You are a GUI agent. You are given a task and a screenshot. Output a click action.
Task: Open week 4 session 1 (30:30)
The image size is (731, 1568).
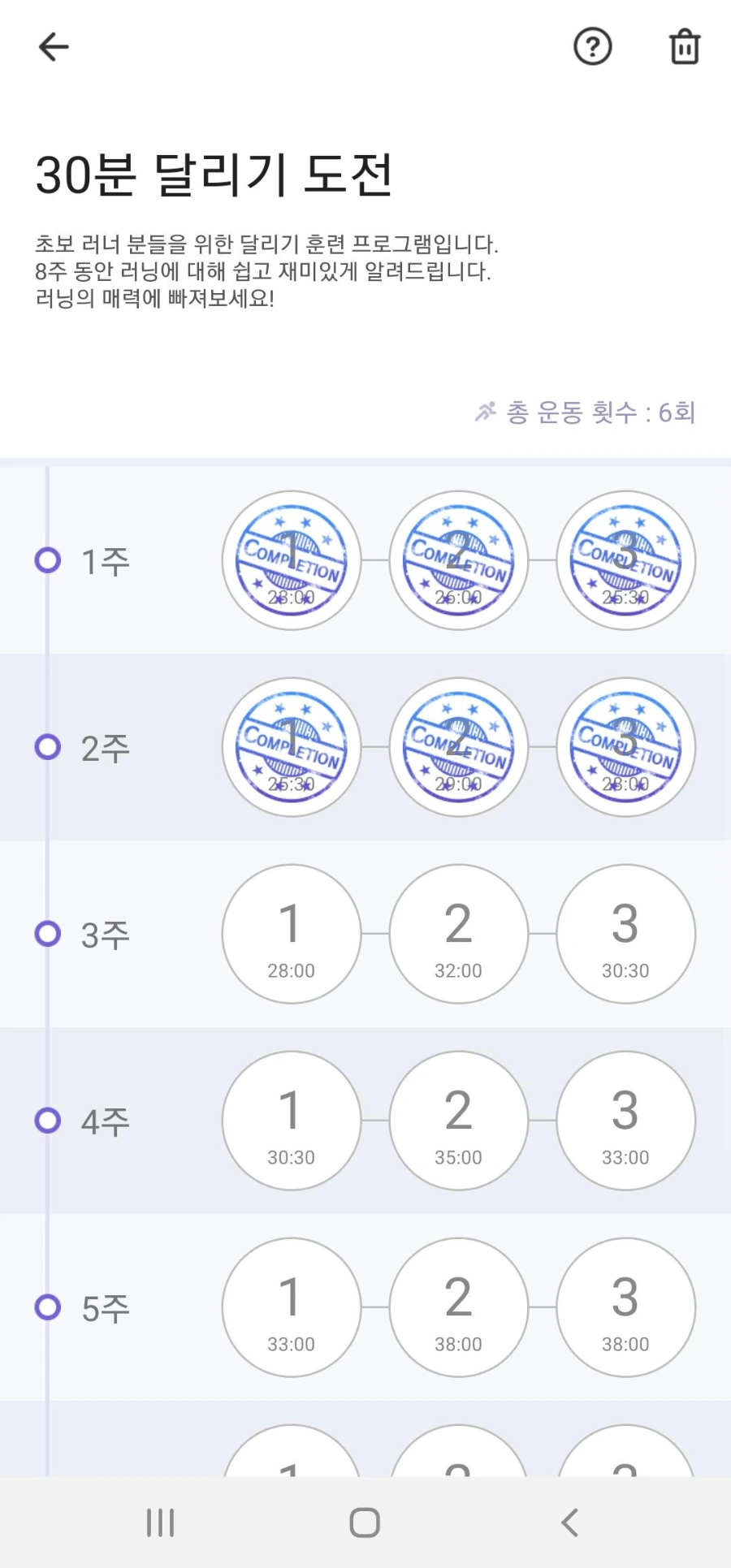click(x=292, y=1121)
